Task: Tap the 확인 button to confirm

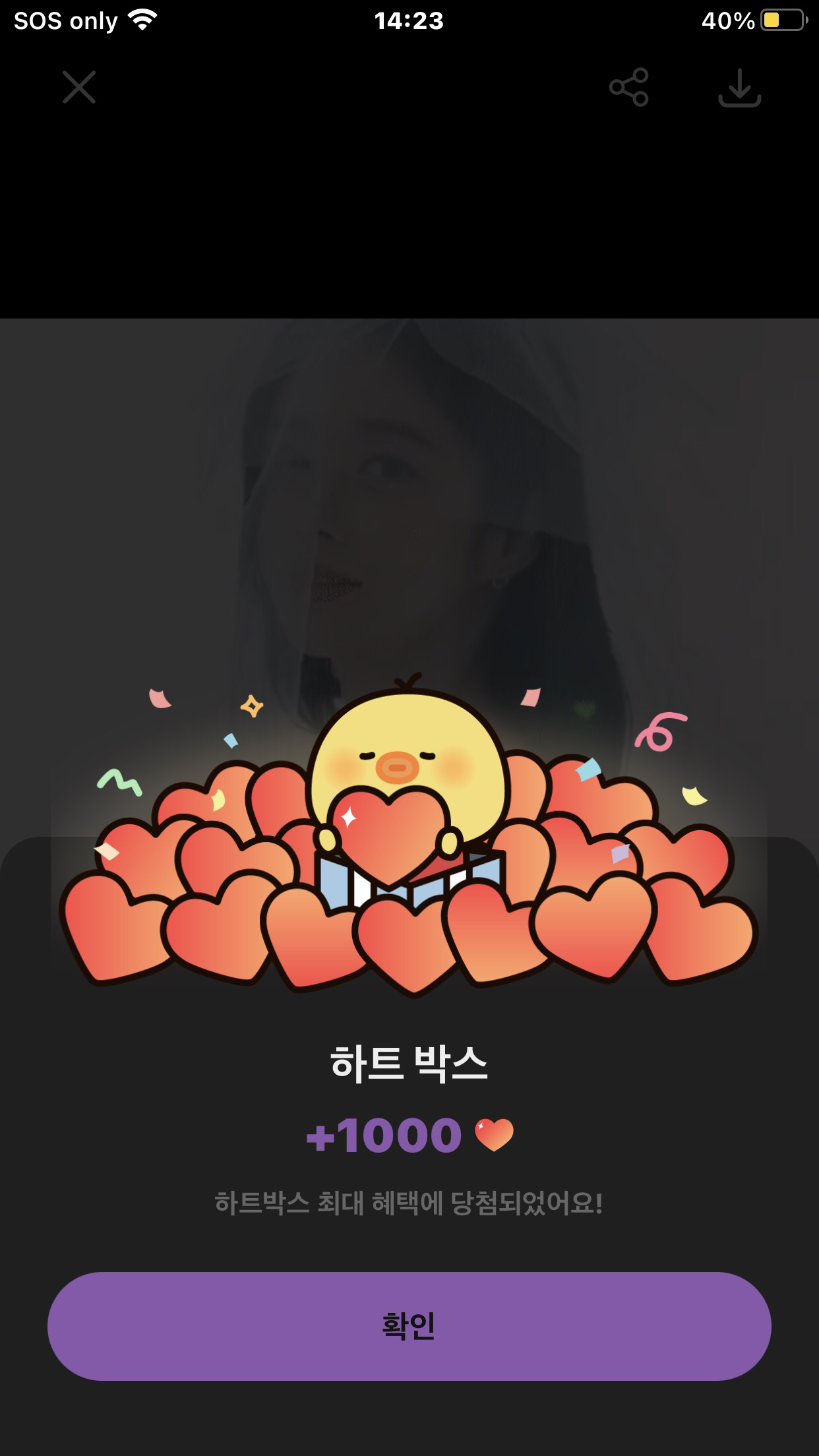Action: click(x=409, y=1325)
